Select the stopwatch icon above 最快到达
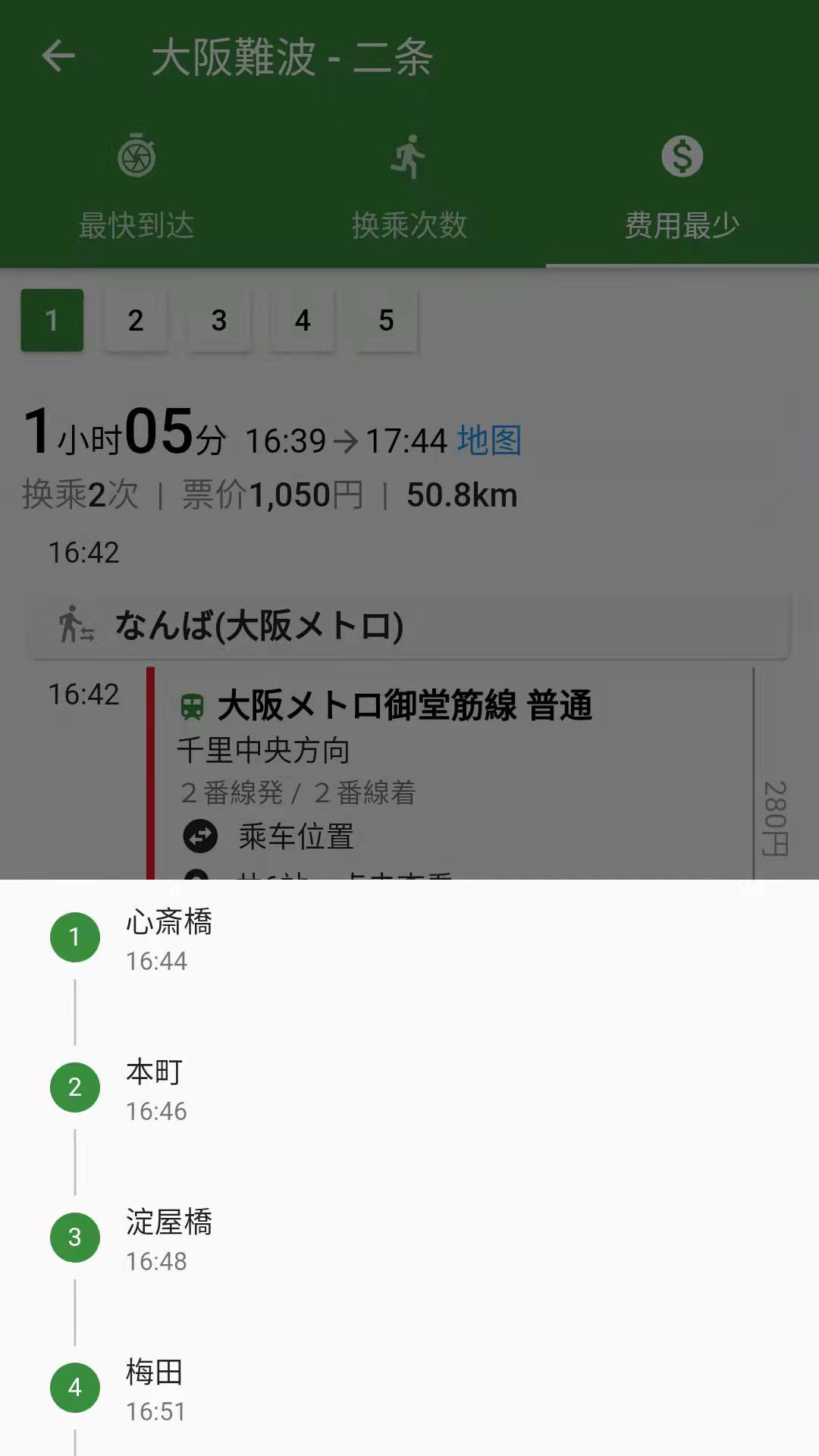This screenshot has width=819, height=1456. click(x=138, y=155)
